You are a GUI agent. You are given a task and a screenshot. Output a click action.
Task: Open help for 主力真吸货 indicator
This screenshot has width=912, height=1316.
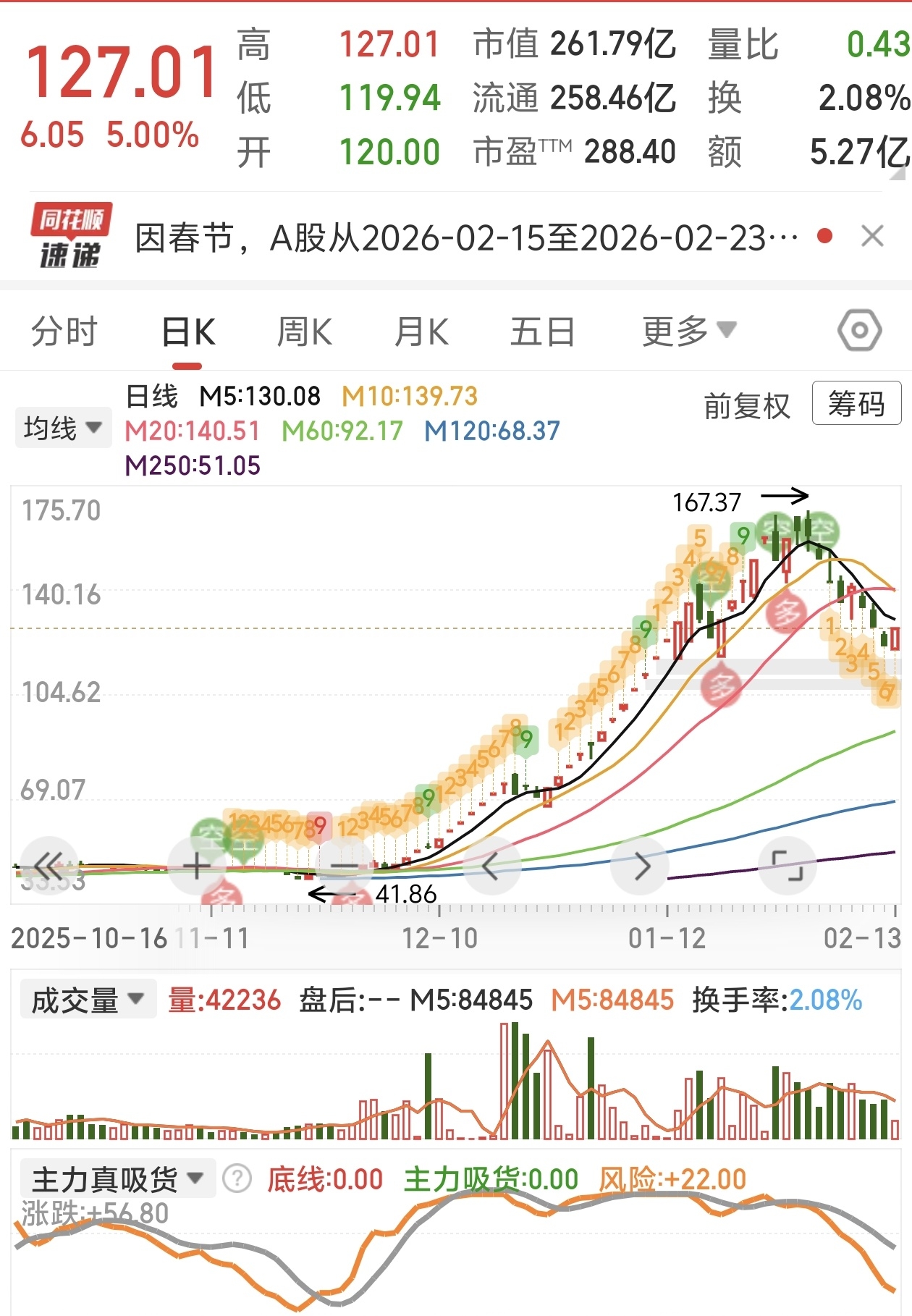coord(237,1179)
